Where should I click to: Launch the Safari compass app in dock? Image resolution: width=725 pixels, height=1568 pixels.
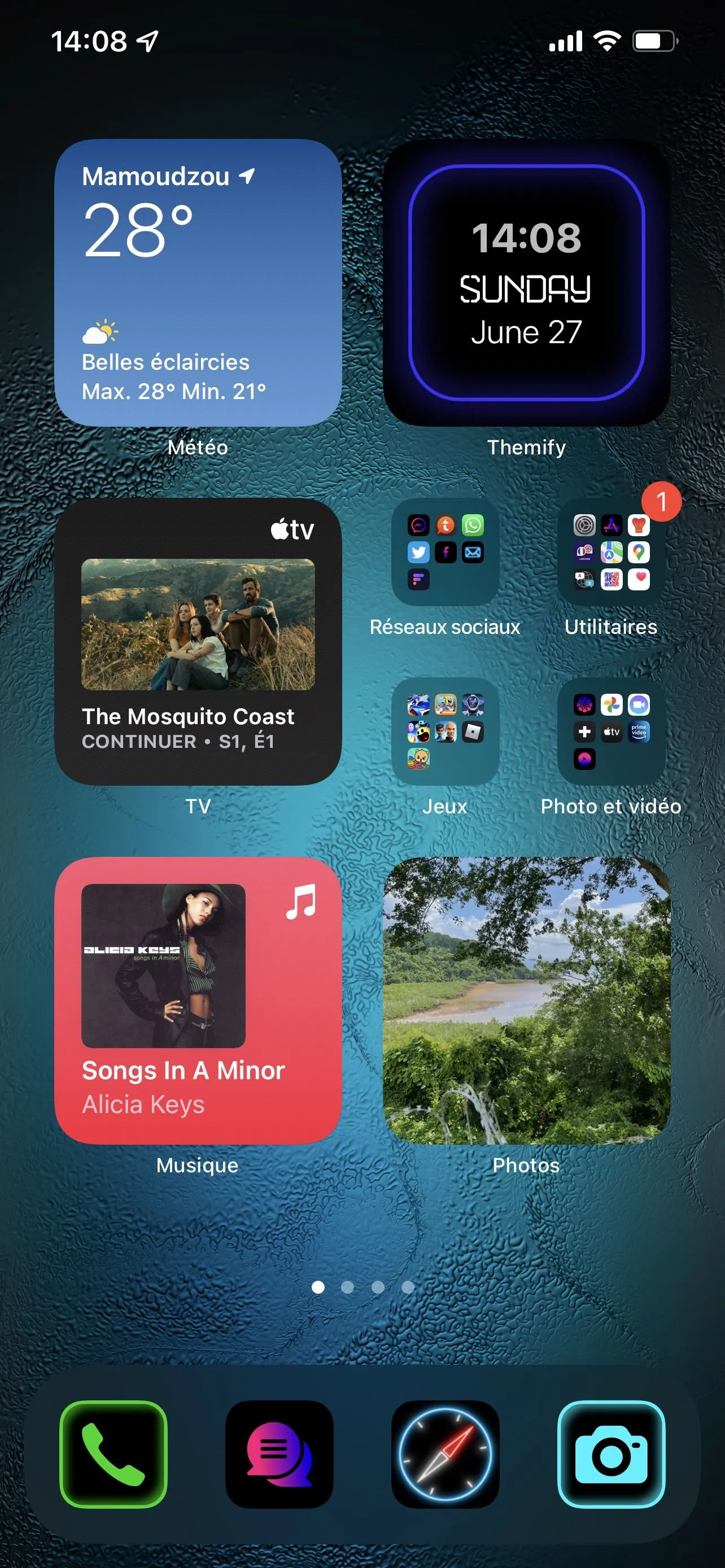pos(445,1454)
